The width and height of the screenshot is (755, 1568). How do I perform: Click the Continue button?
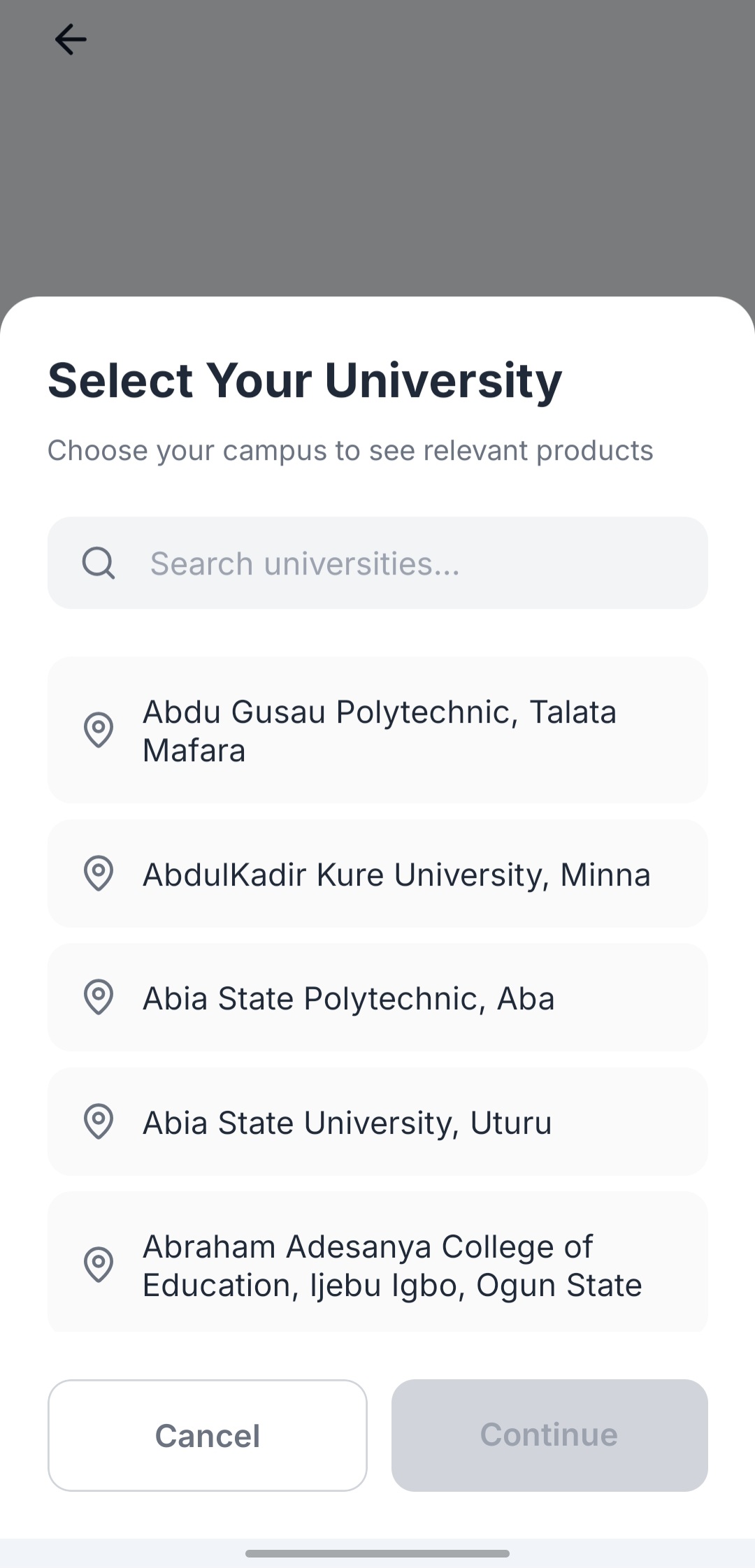click(549, 1434)
